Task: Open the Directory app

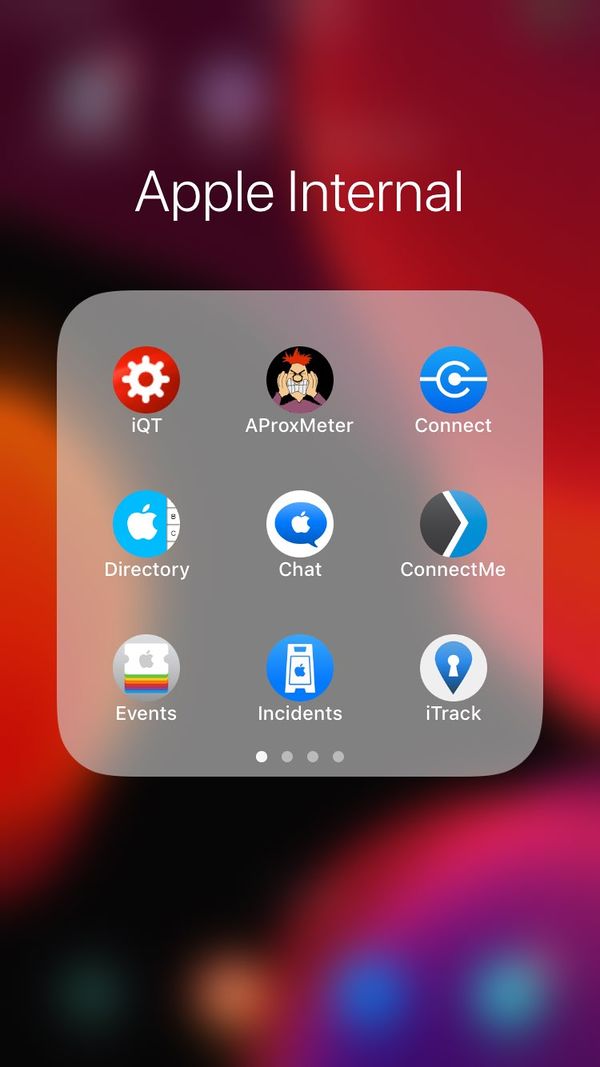Action: click(x=146, y=524)
